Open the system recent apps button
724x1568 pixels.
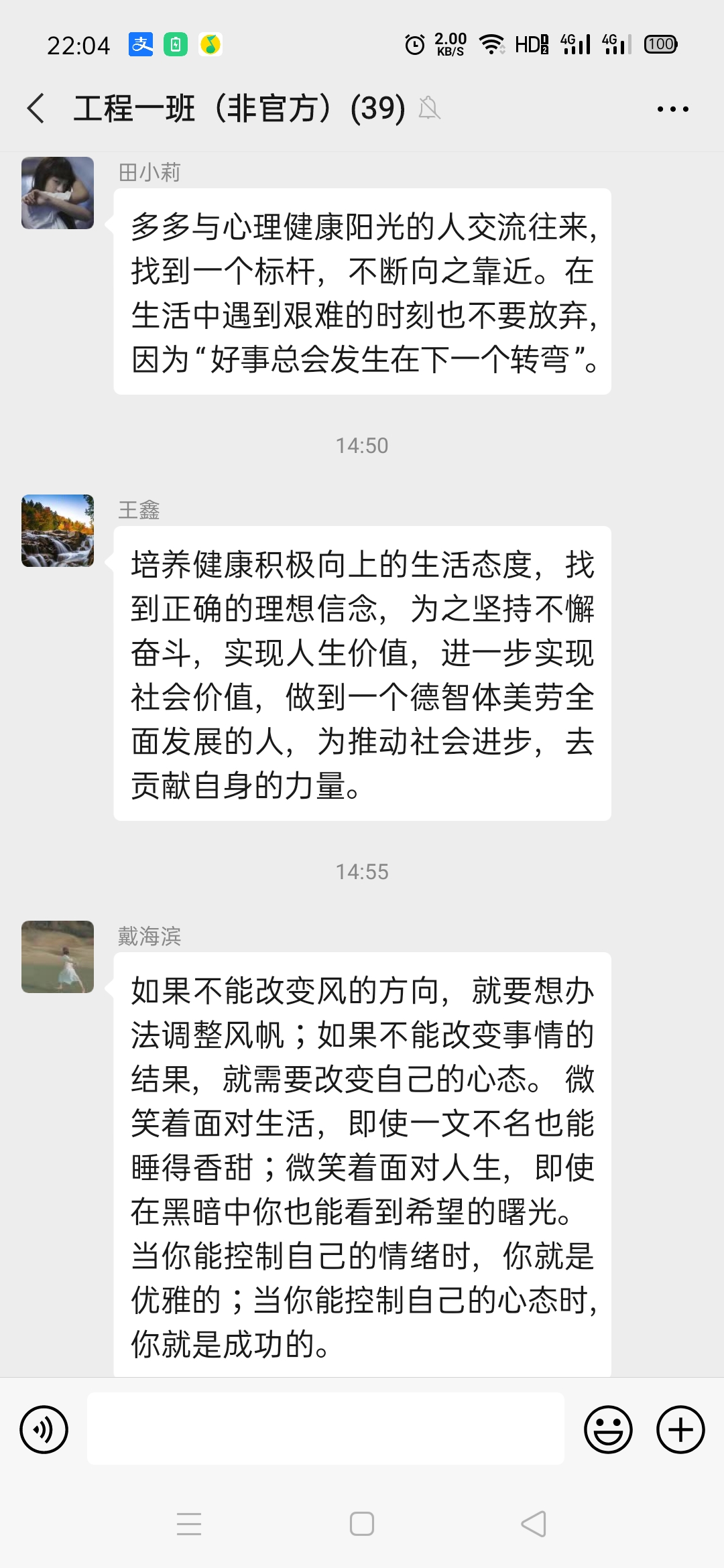coord(189,1524)
